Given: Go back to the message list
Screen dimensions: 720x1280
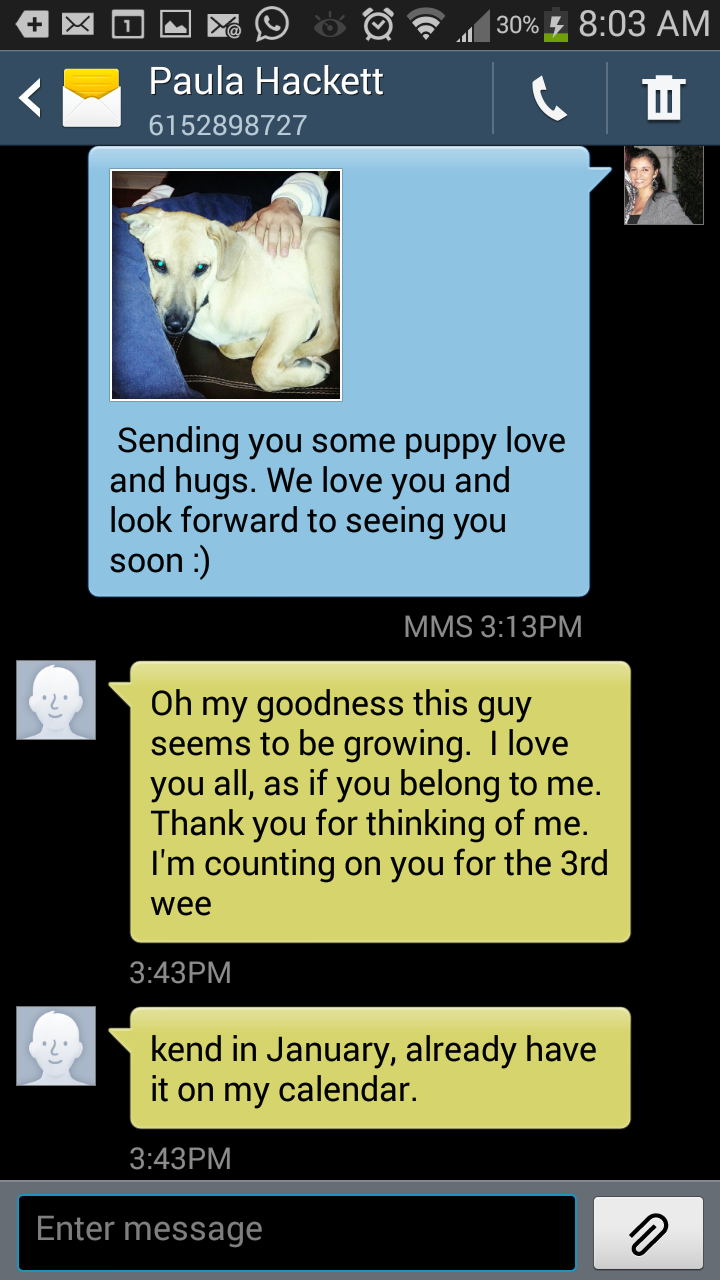Looking at the screenshot, I should click(32, 99).
